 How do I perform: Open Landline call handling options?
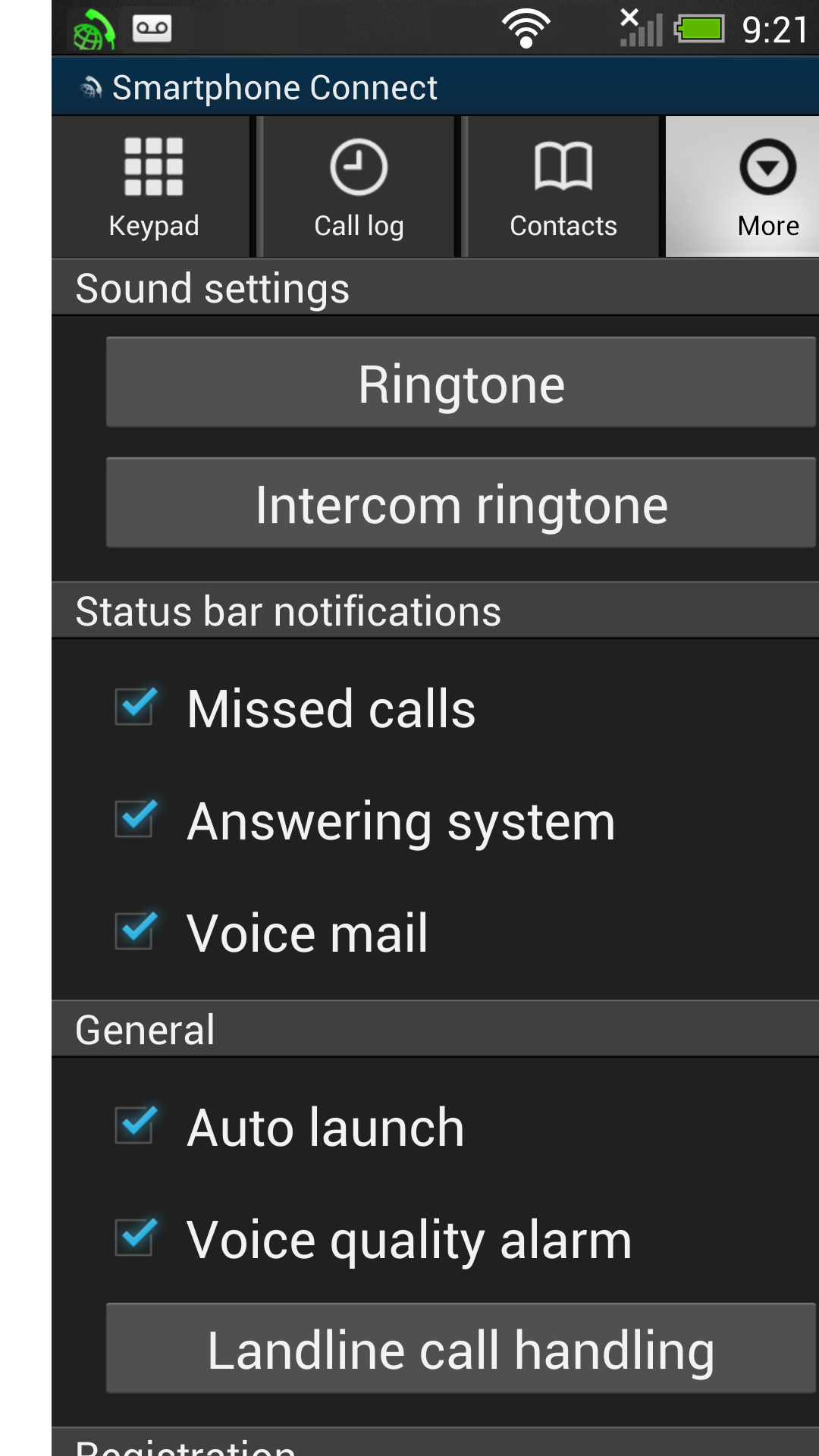[x=460, y=1348]
